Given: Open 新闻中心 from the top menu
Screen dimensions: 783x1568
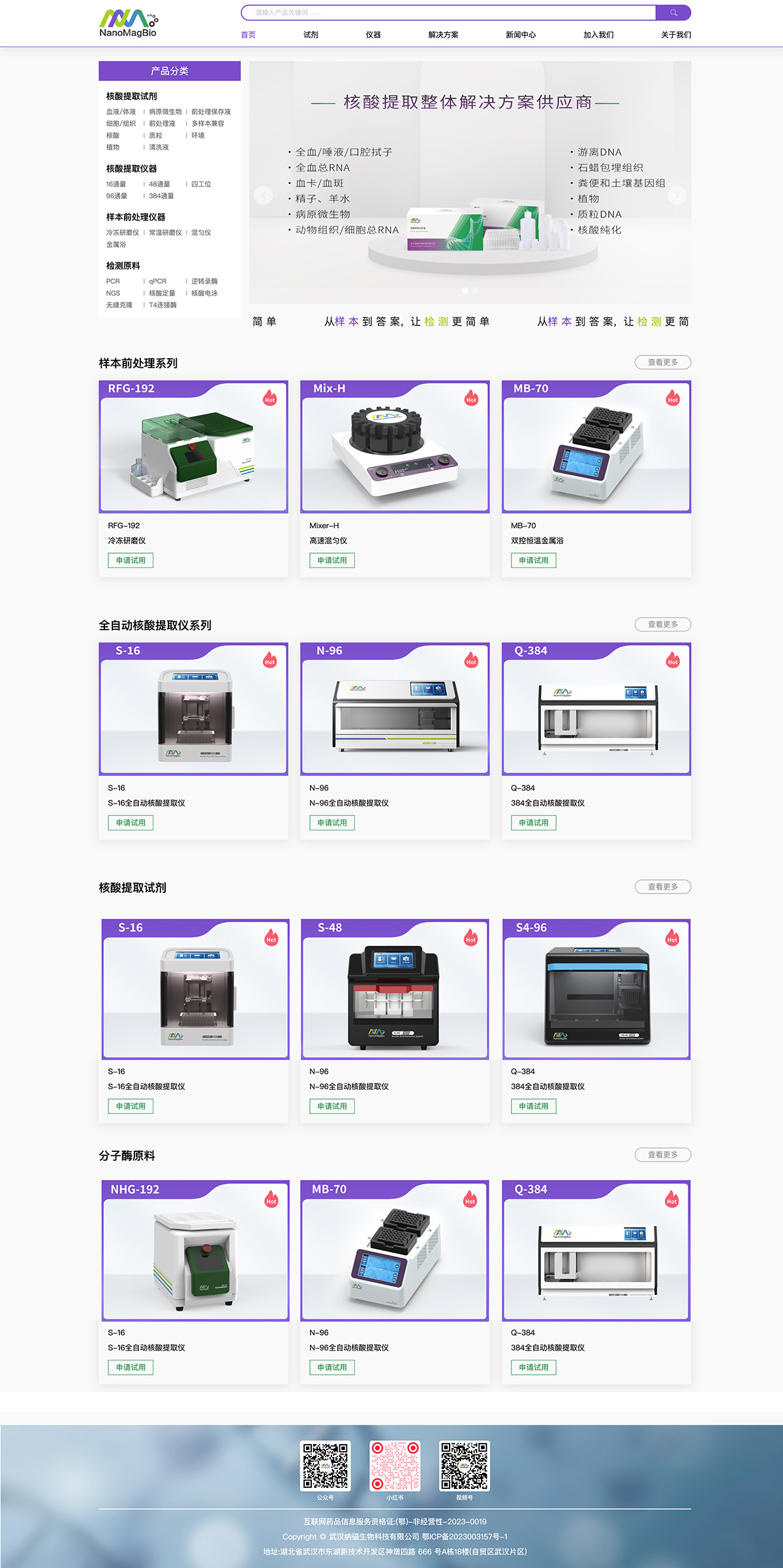Looking at the screenshot, I should pos(521,35).
